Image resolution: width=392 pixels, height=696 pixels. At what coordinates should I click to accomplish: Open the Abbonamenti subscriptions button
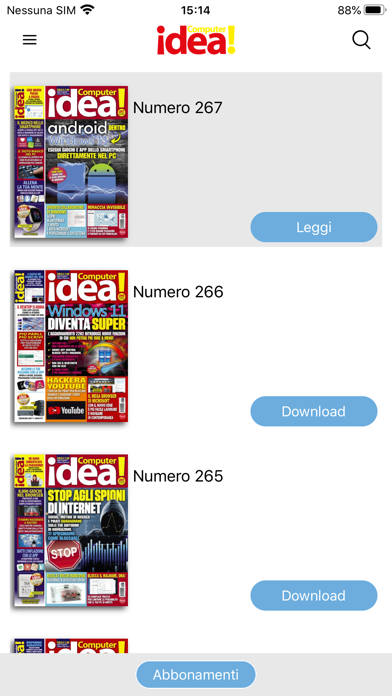(x=196, y=675)
